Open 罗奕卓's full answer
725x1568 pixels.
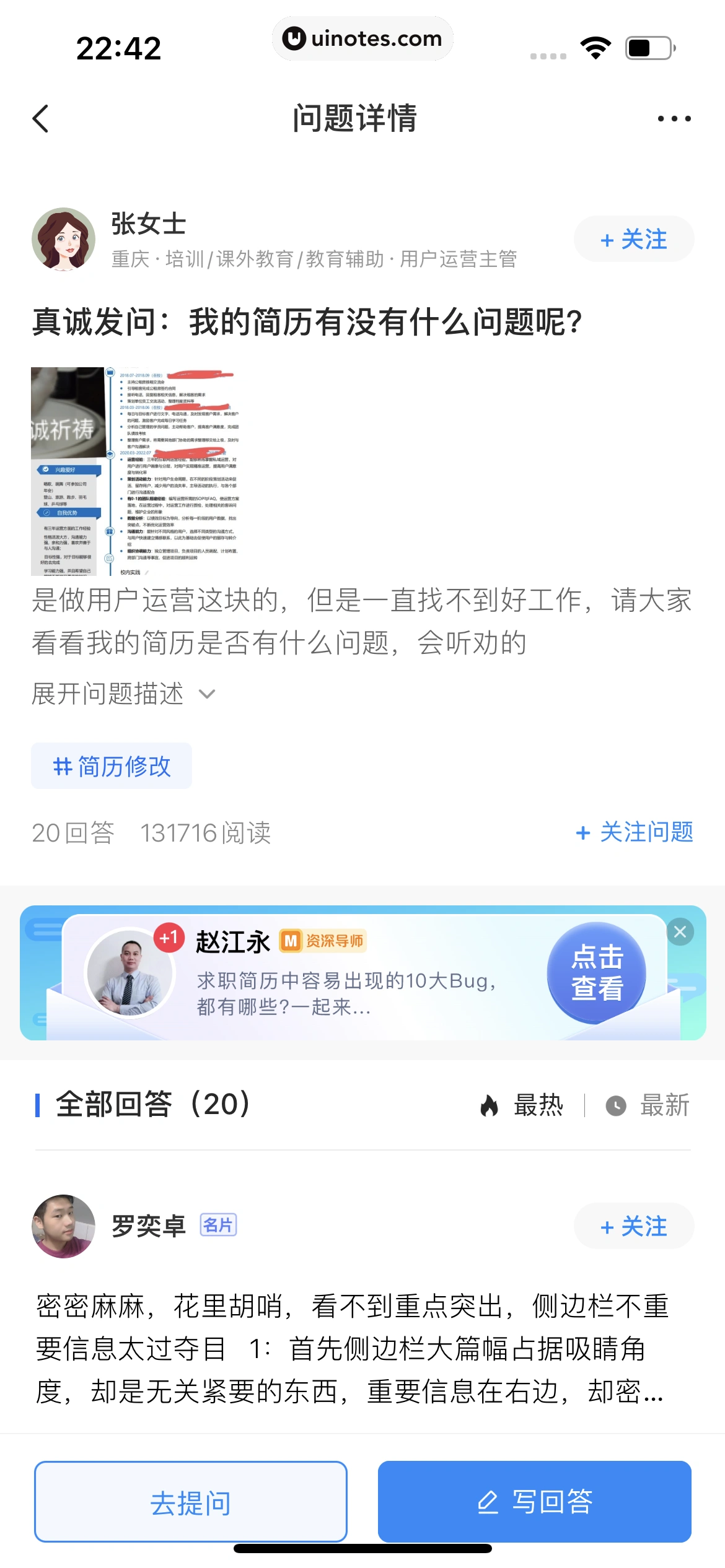pyautogui.click(x=350, y=1349)
